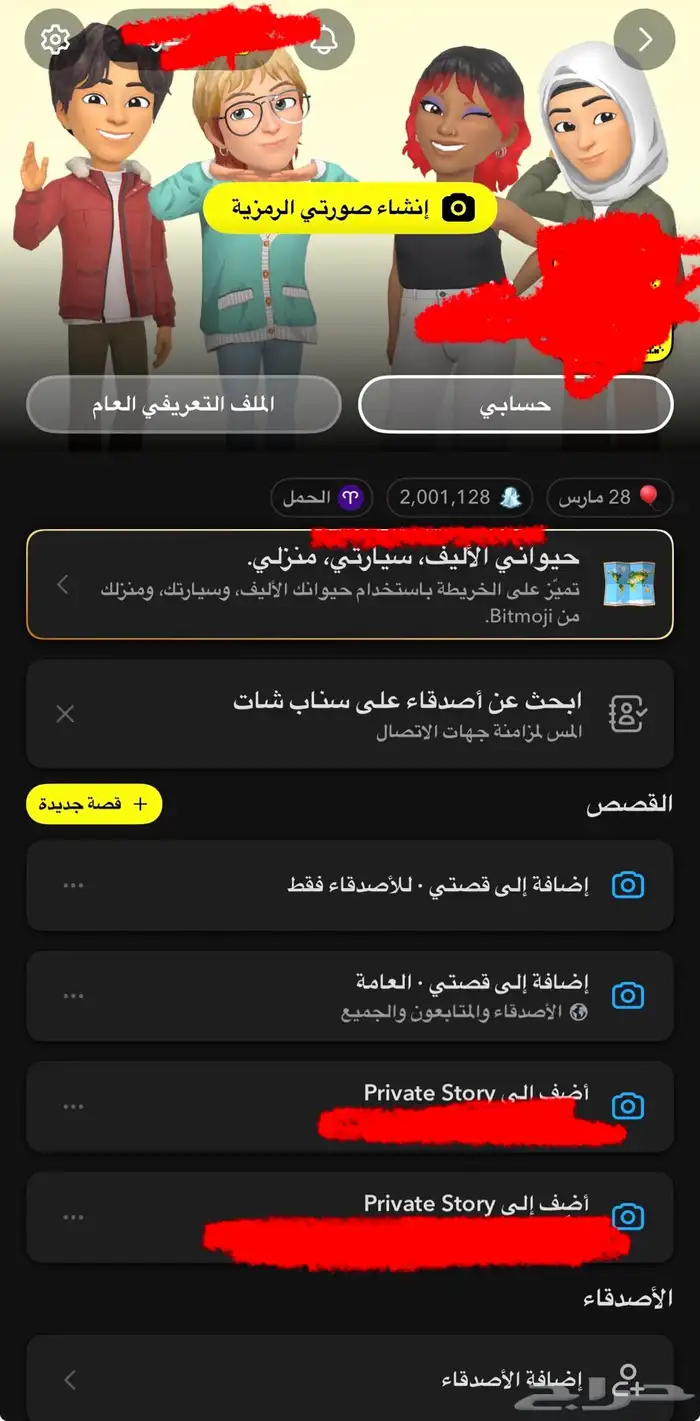
Task: Open the حيواني الأليف، سيارتي، منزلي card
Action: point(350,585)
